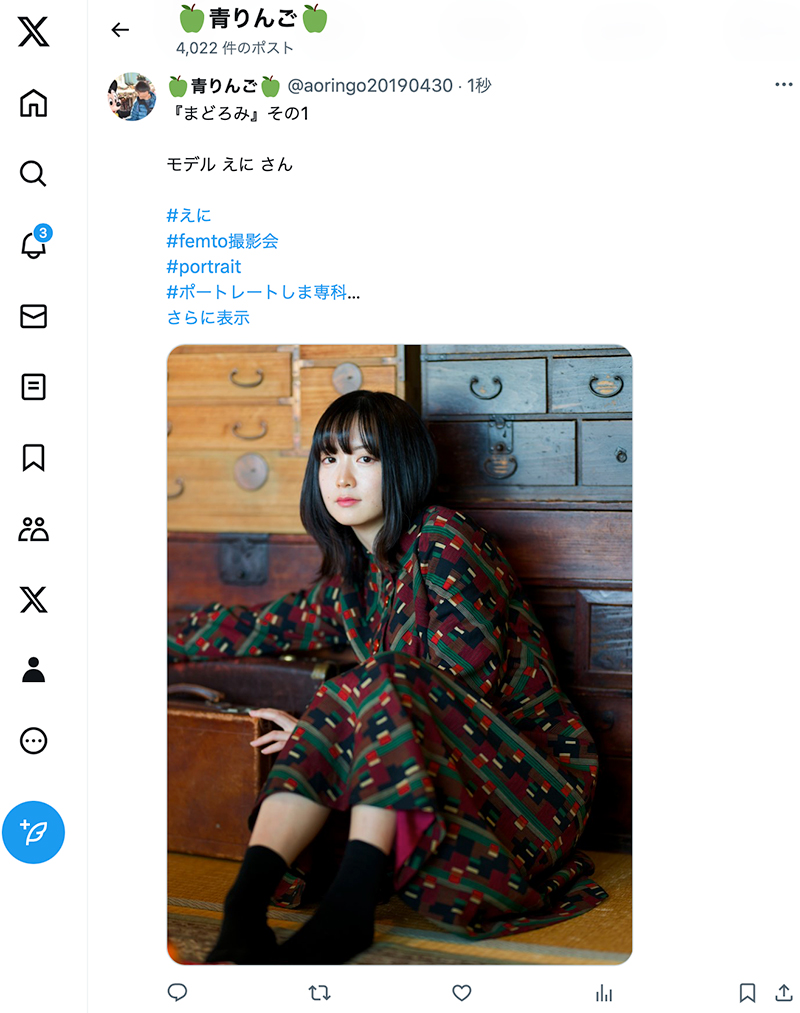Open the post's three-dot menu
This screenshot has height=1013, width=800.
coord(783,84)
